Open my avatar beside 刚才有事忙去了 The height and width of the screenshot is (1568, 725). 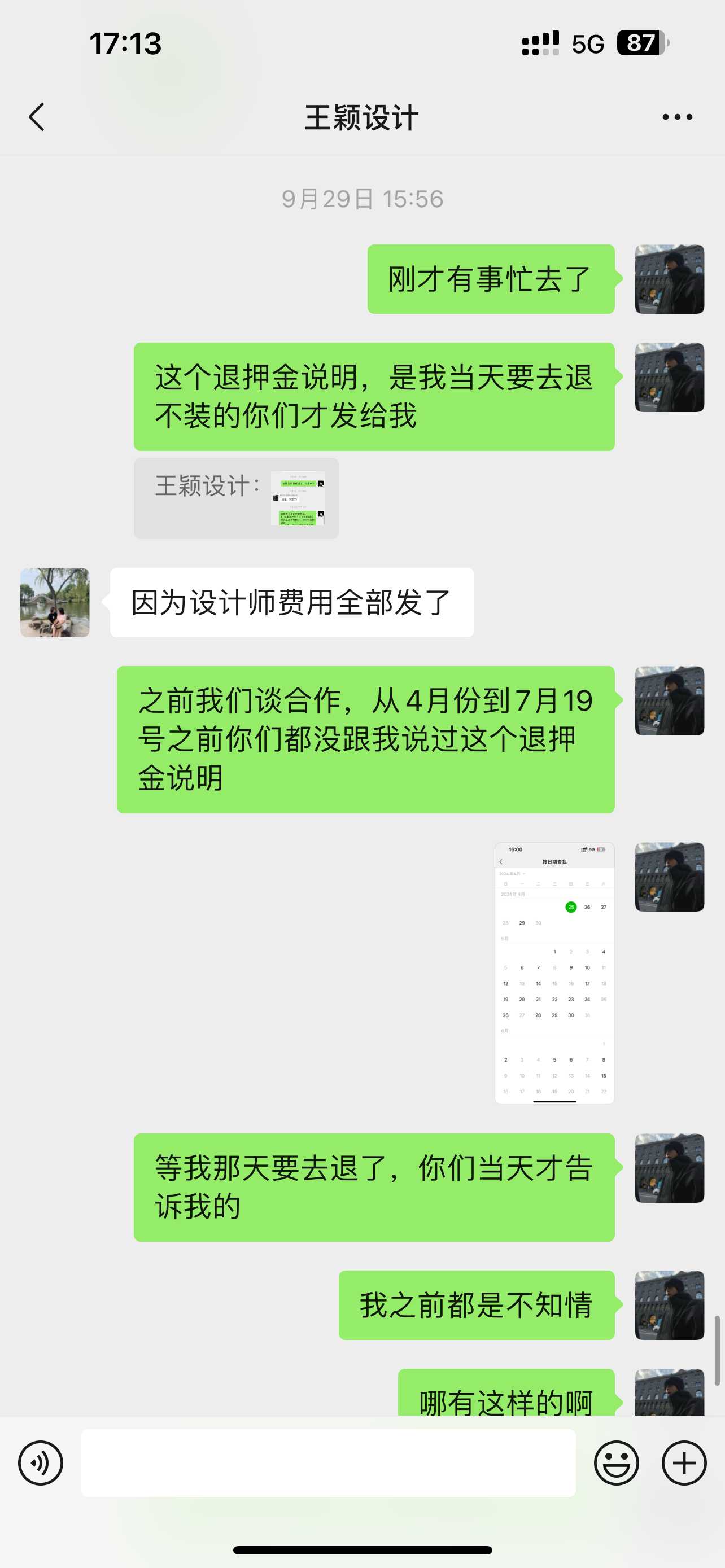669,279
